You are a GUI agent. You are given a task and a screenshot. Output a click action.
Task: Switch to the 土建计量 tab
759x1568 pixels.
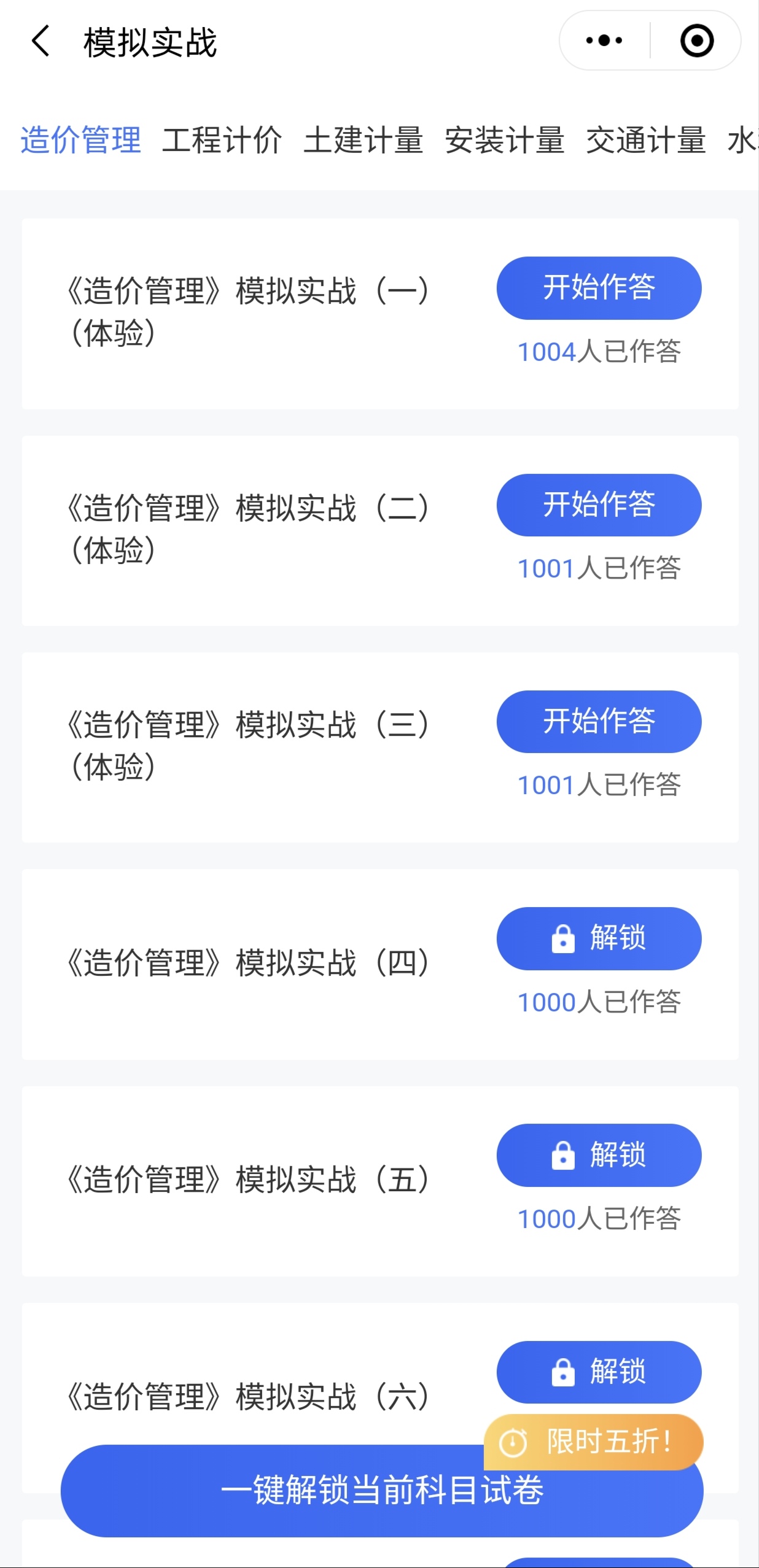363,140
